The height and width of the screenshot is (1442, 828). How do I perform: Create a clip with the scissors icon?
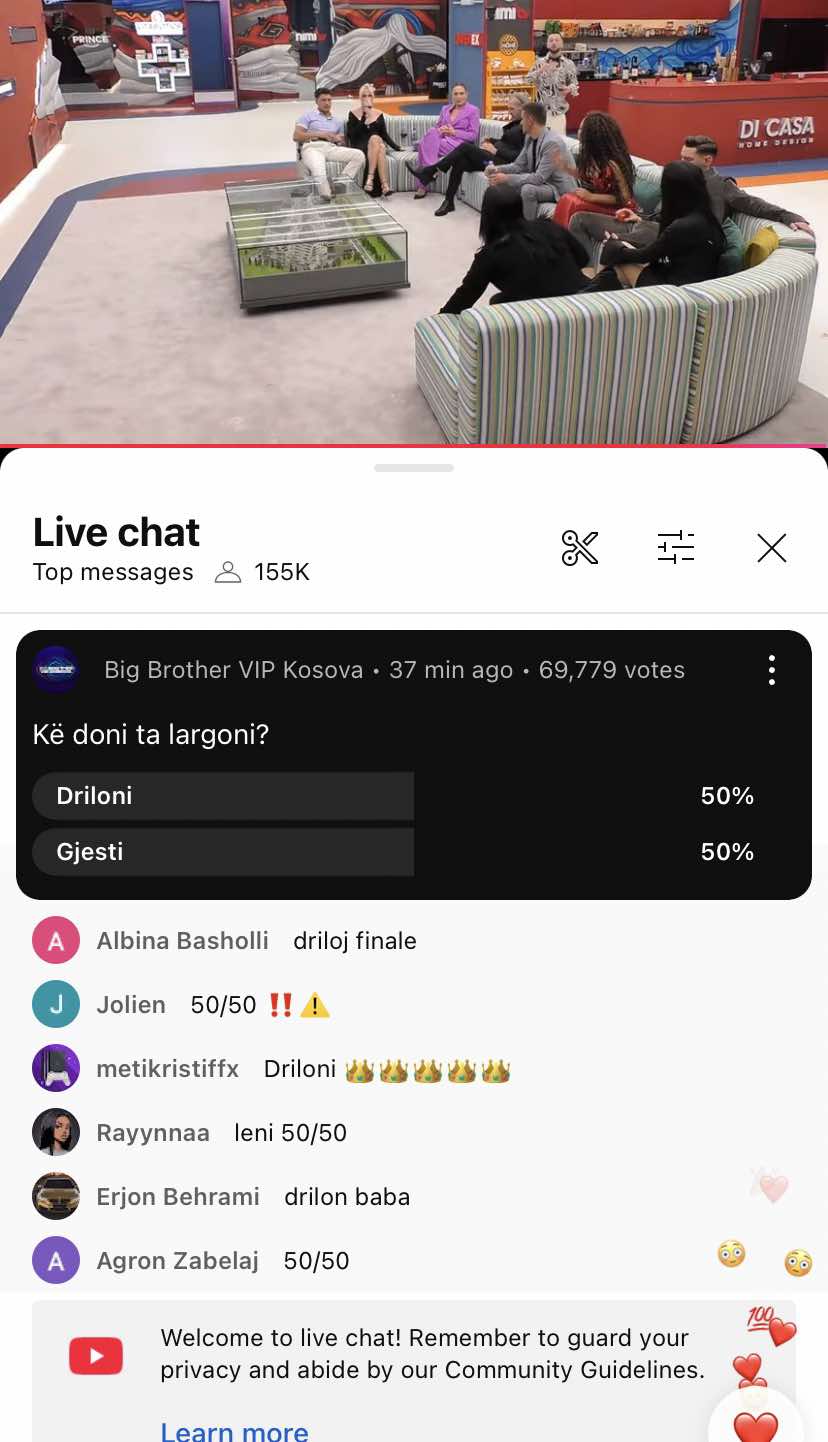580,548
